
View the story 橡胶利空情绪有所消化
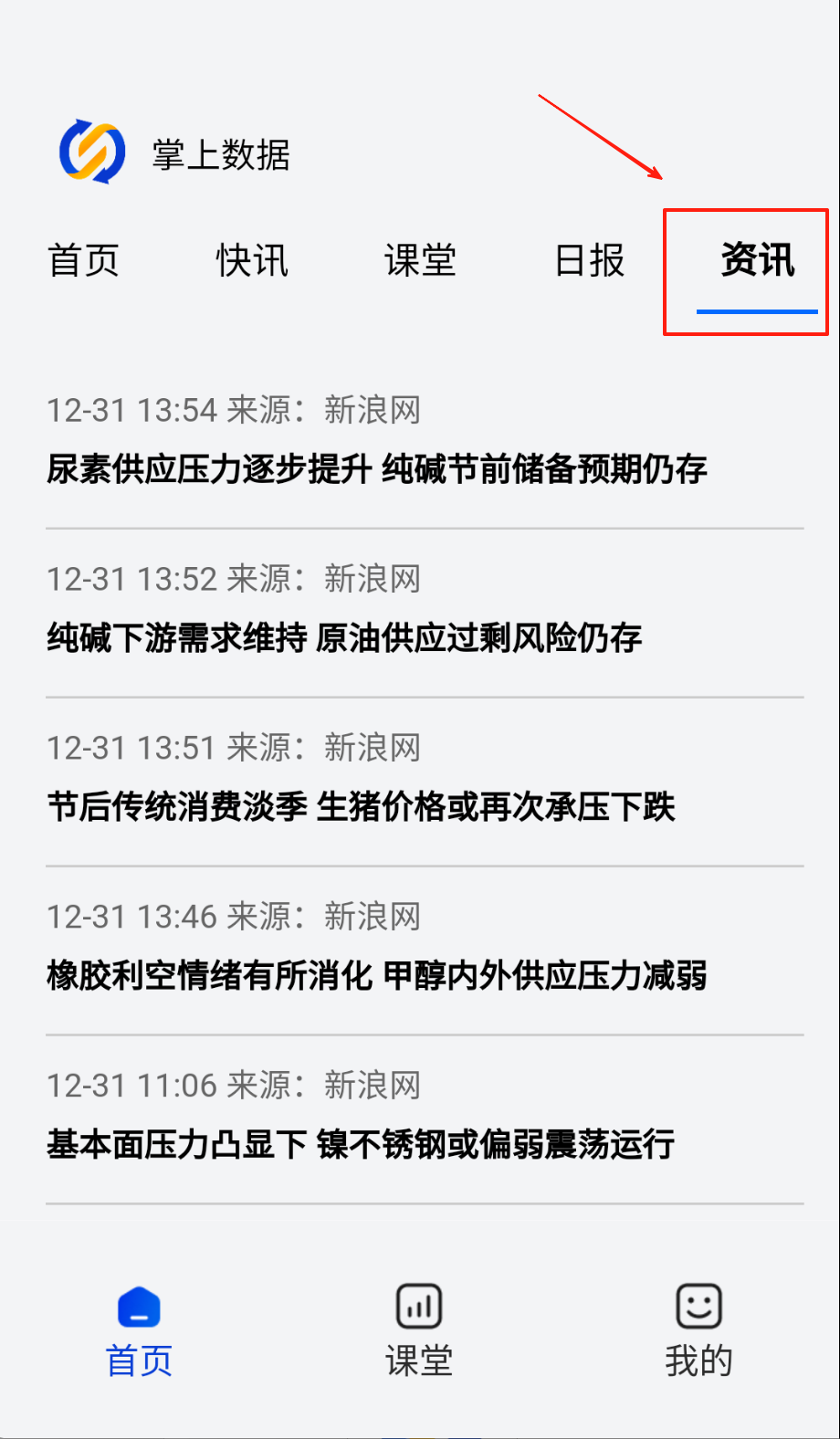click(376, 976)
